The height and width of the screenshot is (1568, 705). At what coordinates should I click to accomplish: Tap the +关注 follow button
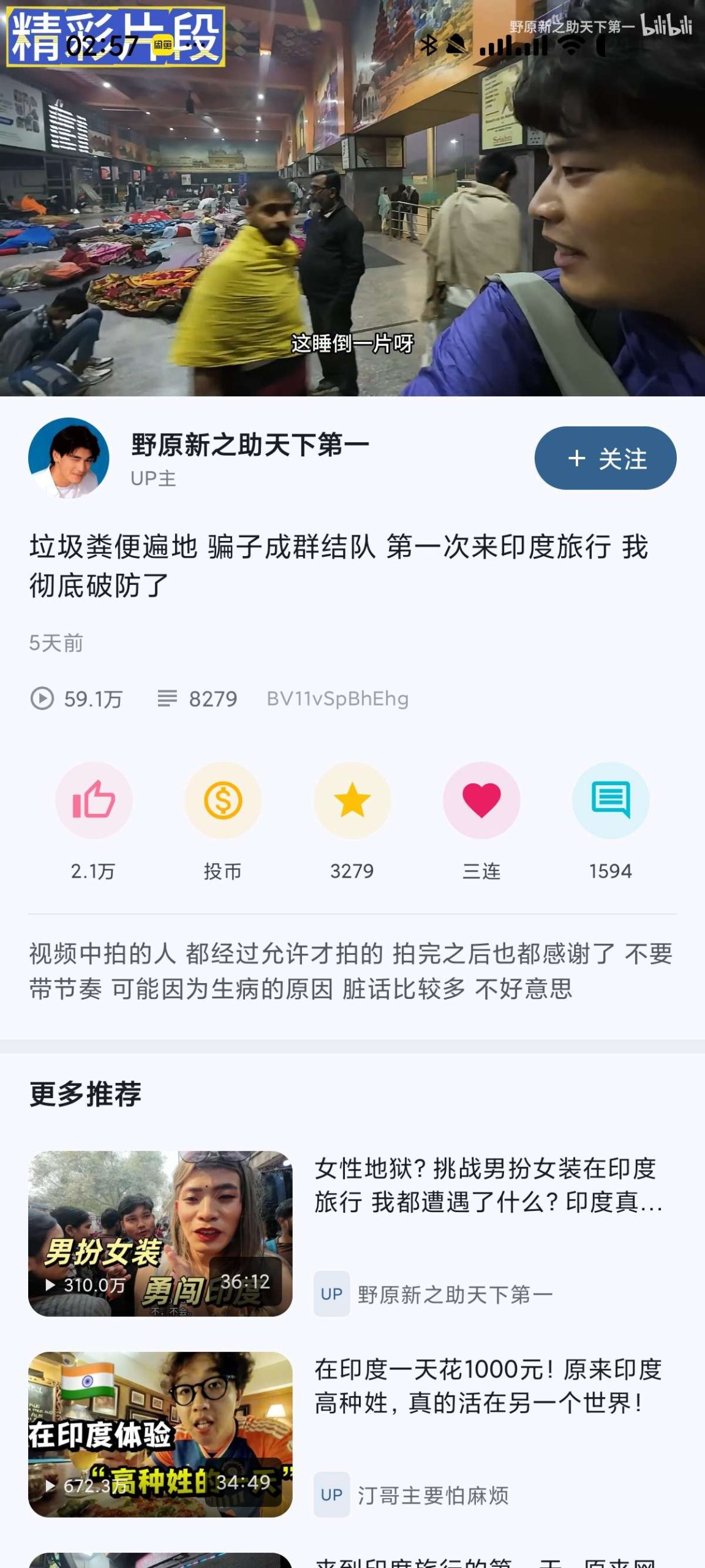coord(604,458)
